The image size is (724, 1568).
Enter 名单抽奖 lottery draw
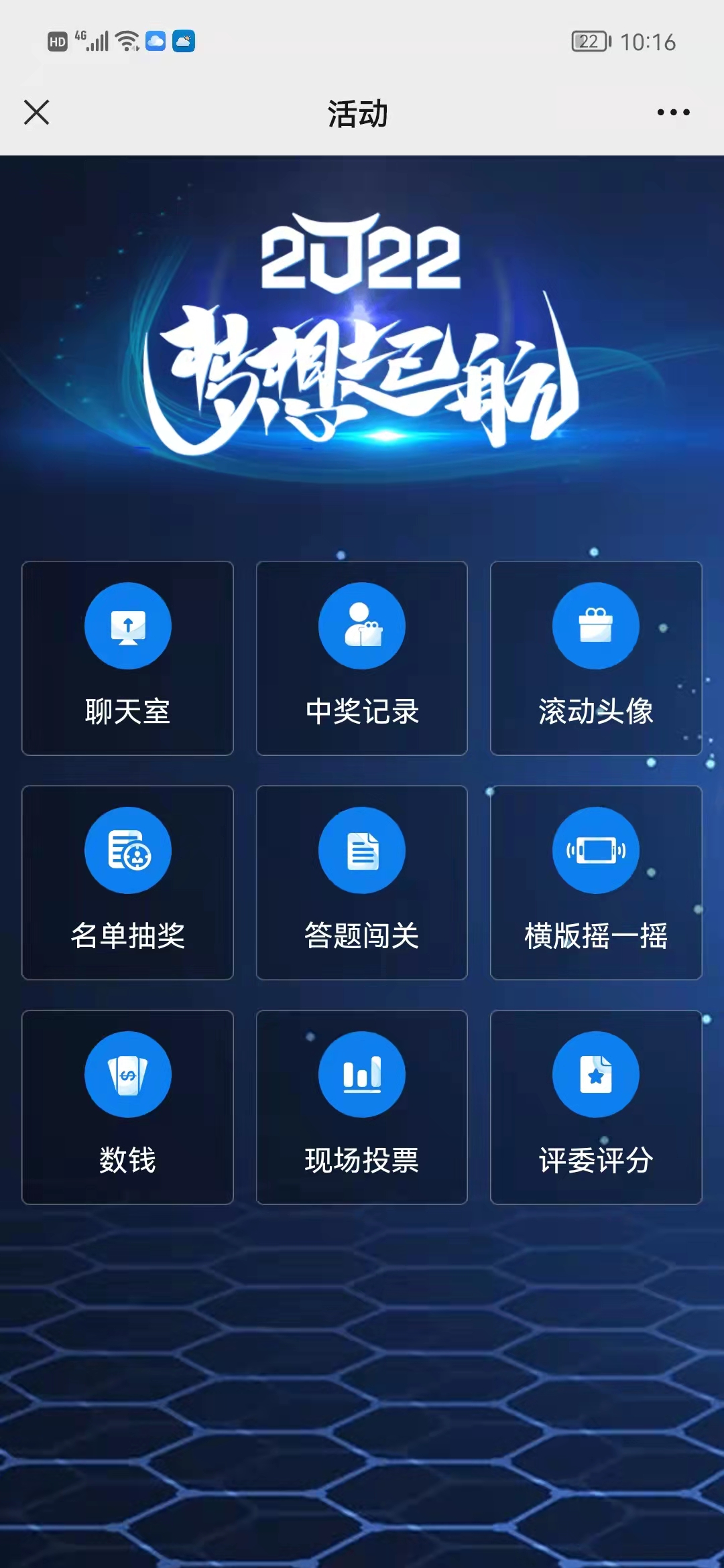(127, 883)
